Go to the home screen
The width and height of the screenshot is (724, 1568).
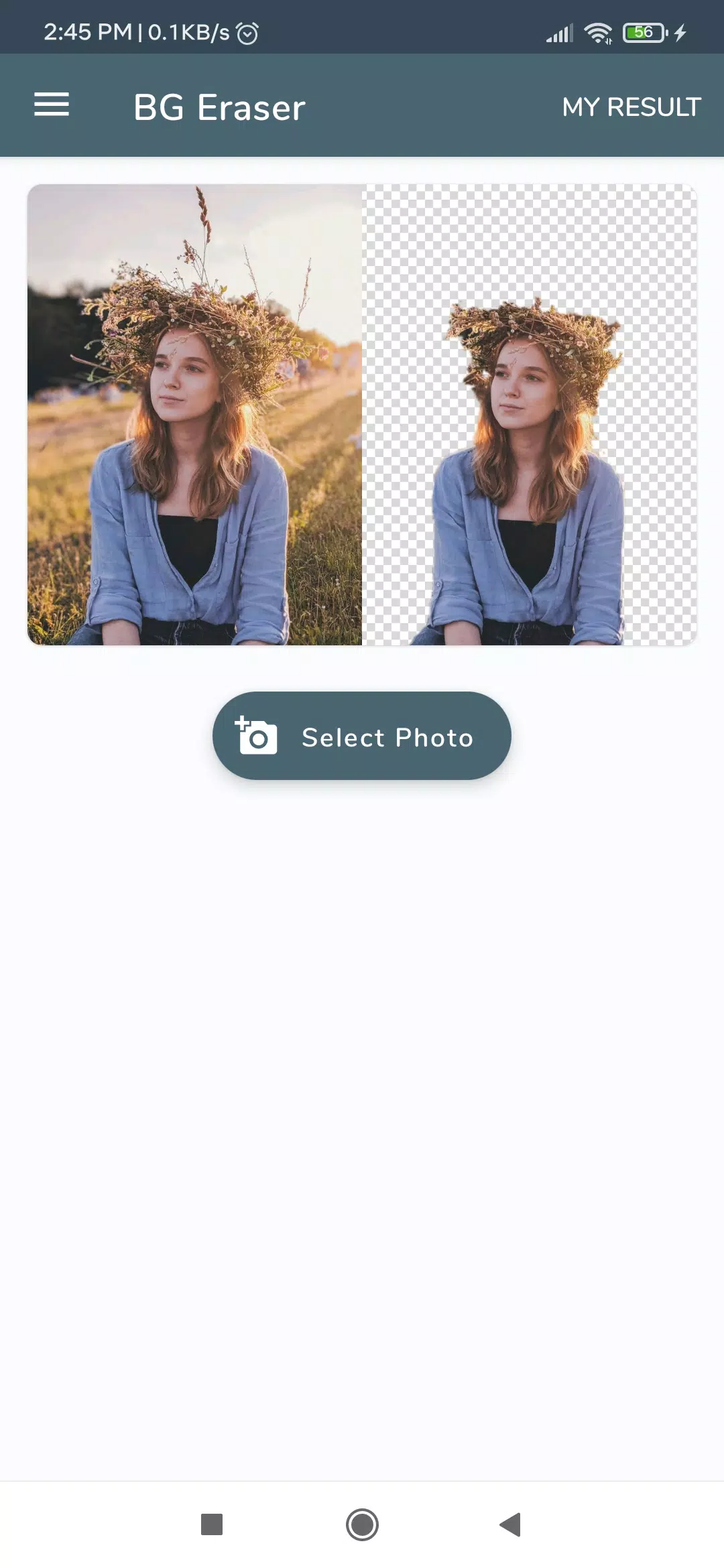(x=362, y=1524)
